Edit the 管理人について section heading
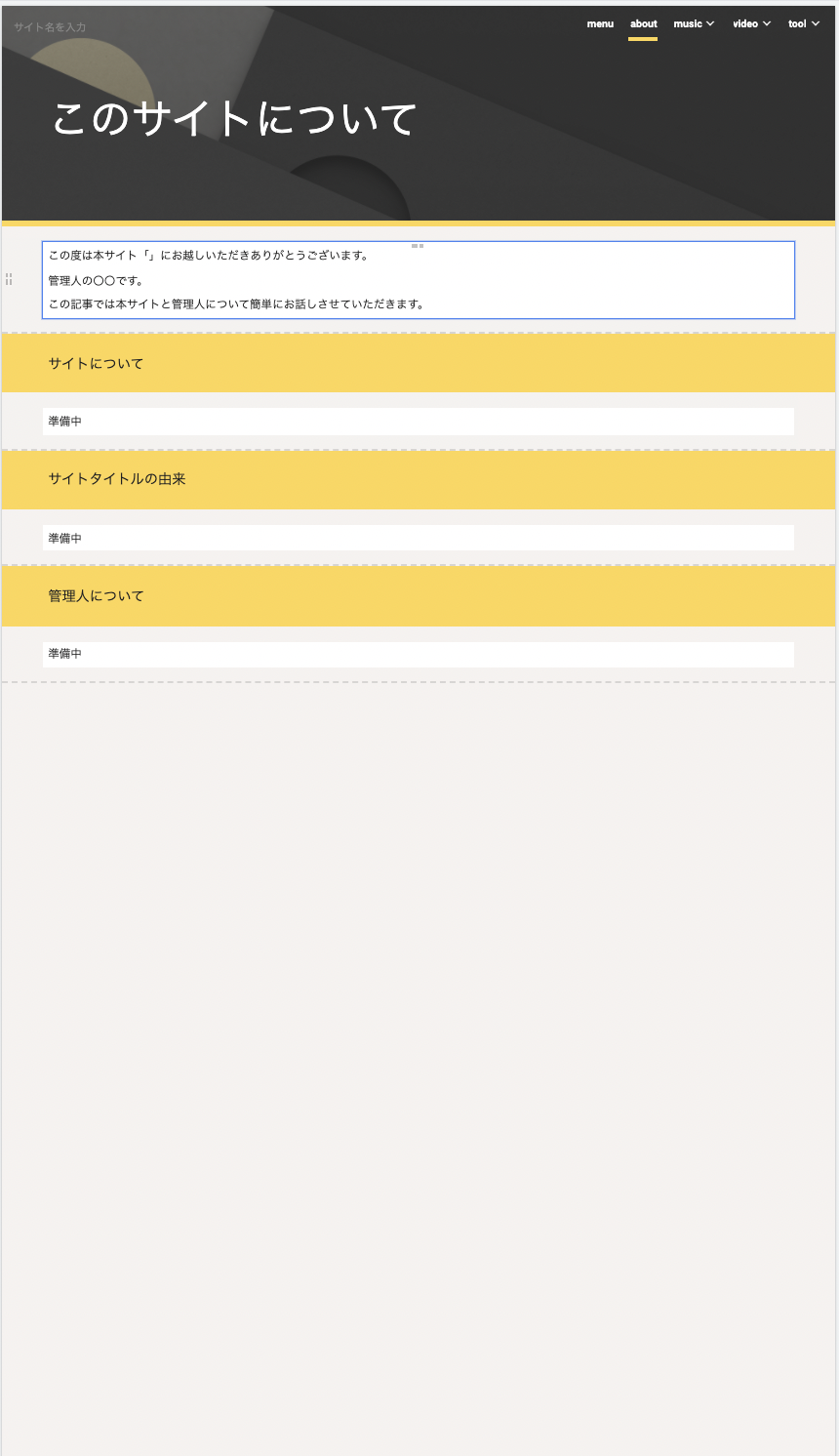The width and height of the screenshot is (839, 1456). pyautogui.click(x=97, y=596)
